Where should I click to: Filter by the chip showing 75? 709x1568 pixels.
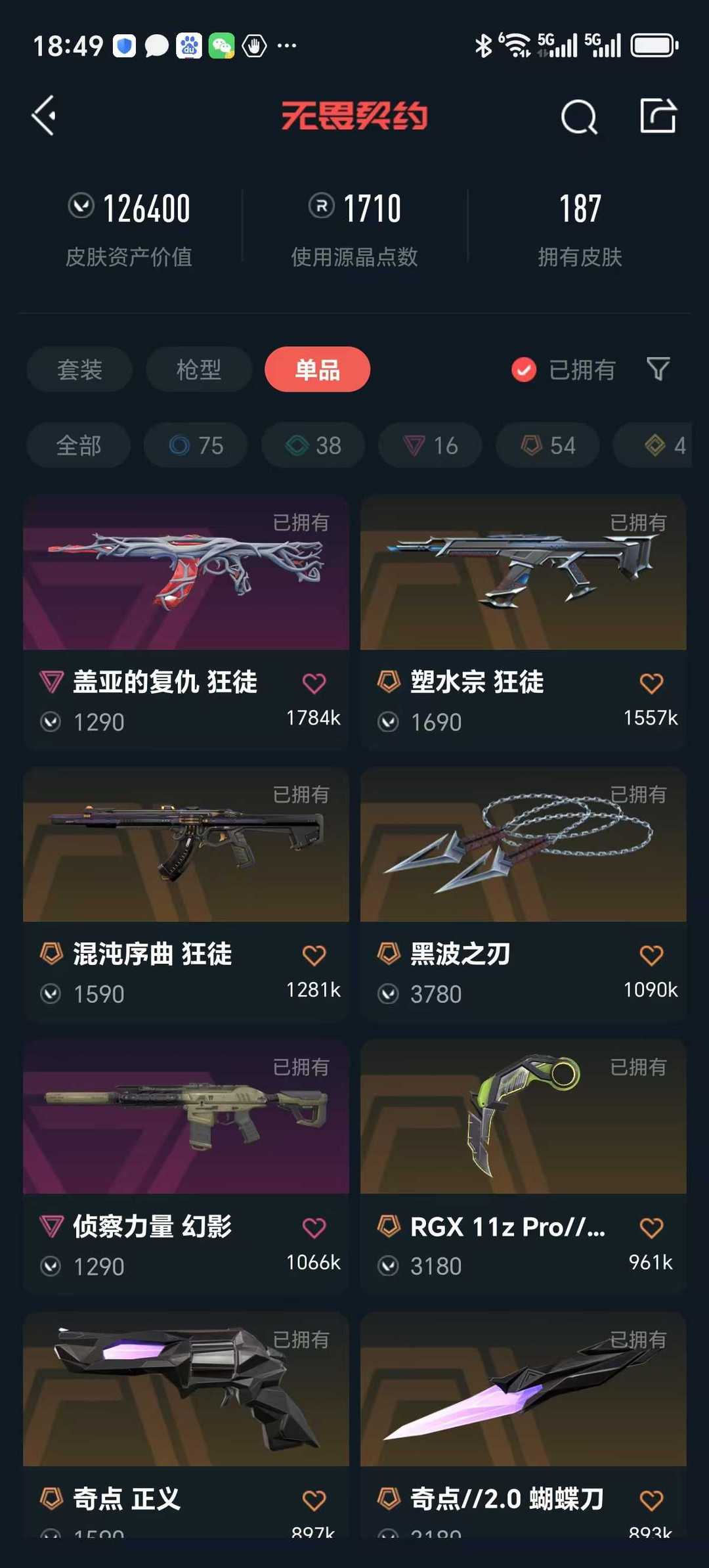click(x=196, y=445)
